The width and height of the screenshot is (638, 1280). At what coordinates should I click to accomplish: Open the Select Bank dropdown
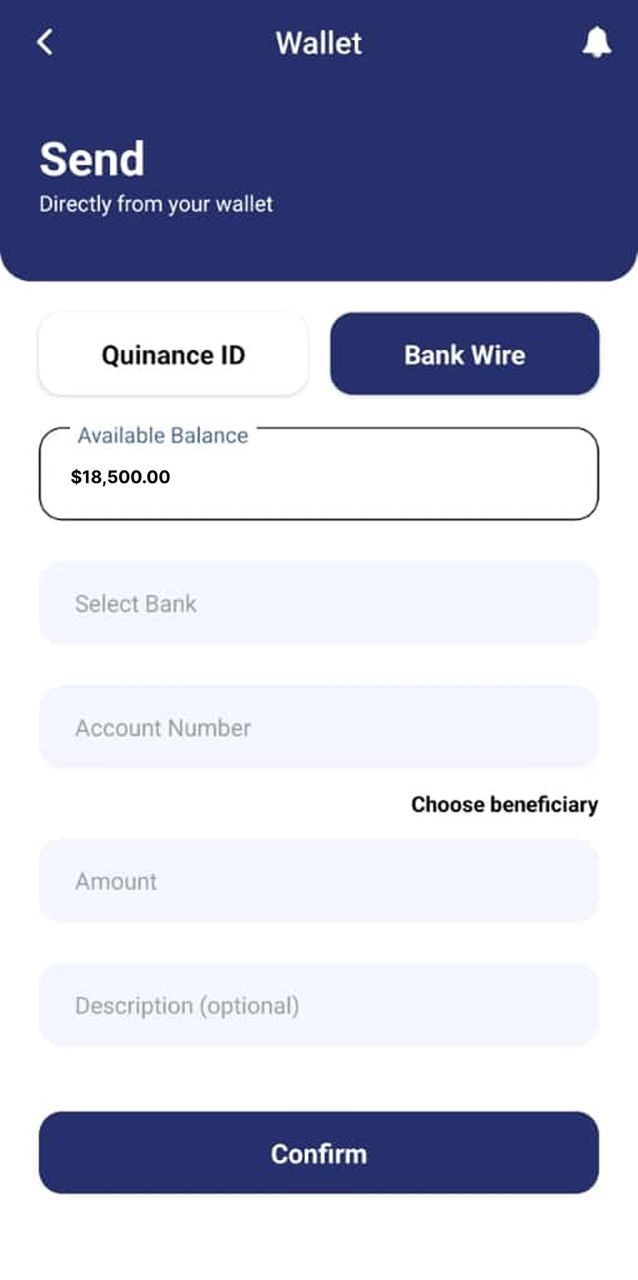(x=318, y=603)
